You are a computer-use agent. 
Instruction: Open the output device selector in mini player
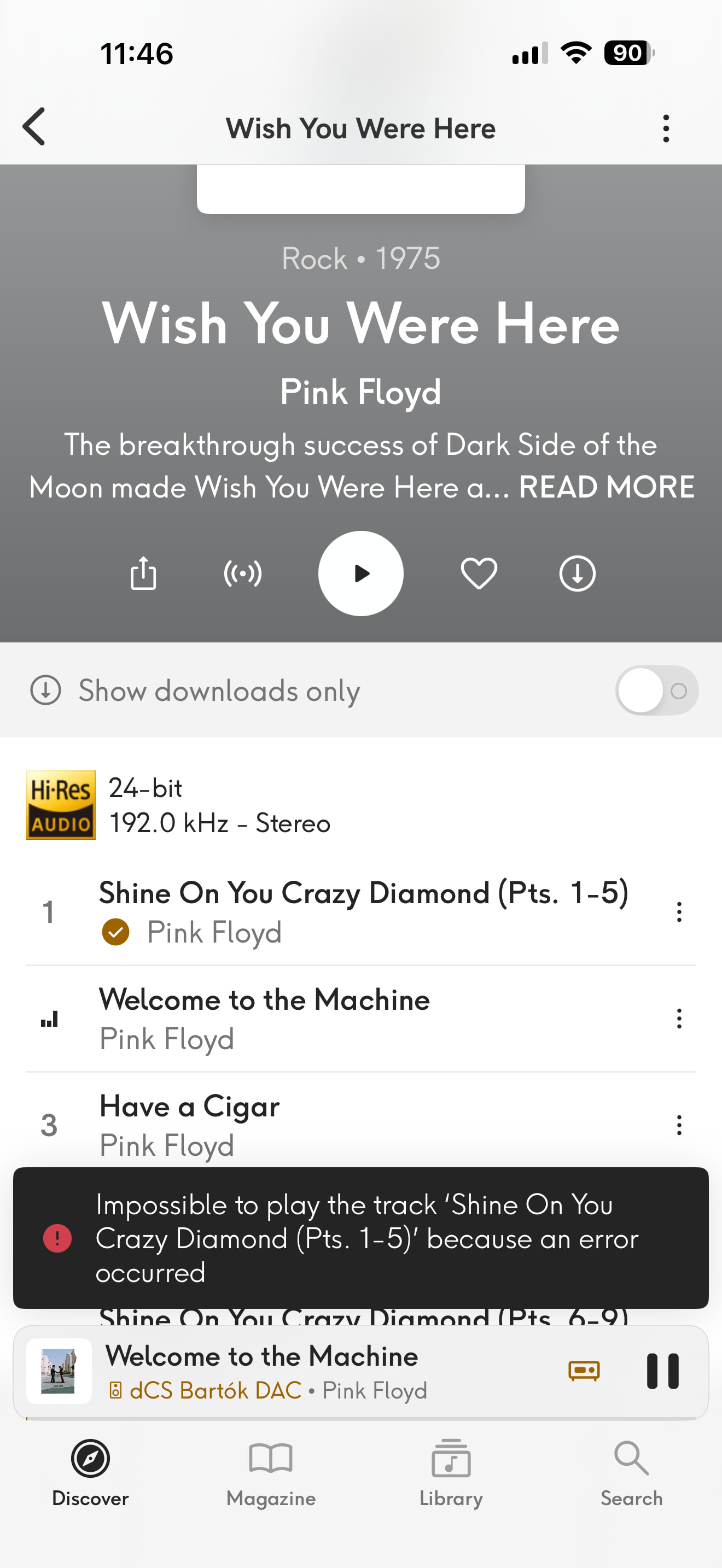click(x=584, y=1371)
